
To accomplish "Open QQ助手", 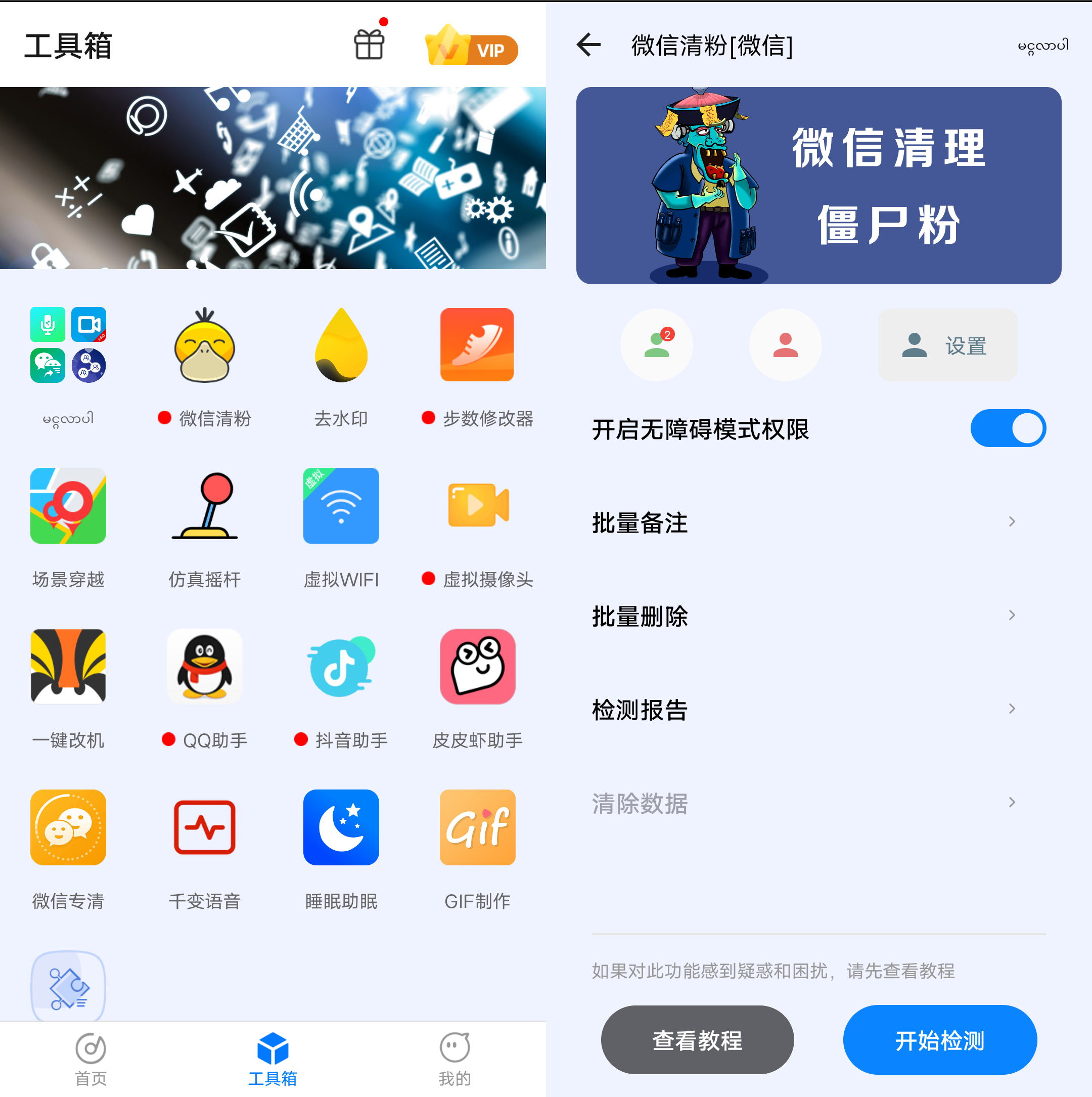I will tap(204, 667).
